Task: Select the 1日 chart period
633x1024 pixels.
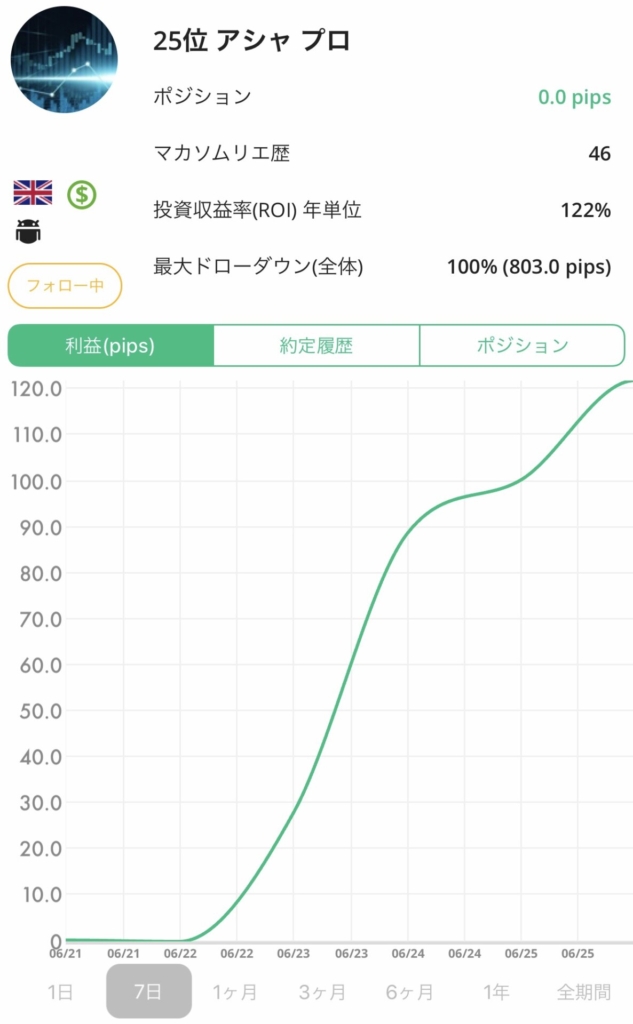Action: coord(60,992)
